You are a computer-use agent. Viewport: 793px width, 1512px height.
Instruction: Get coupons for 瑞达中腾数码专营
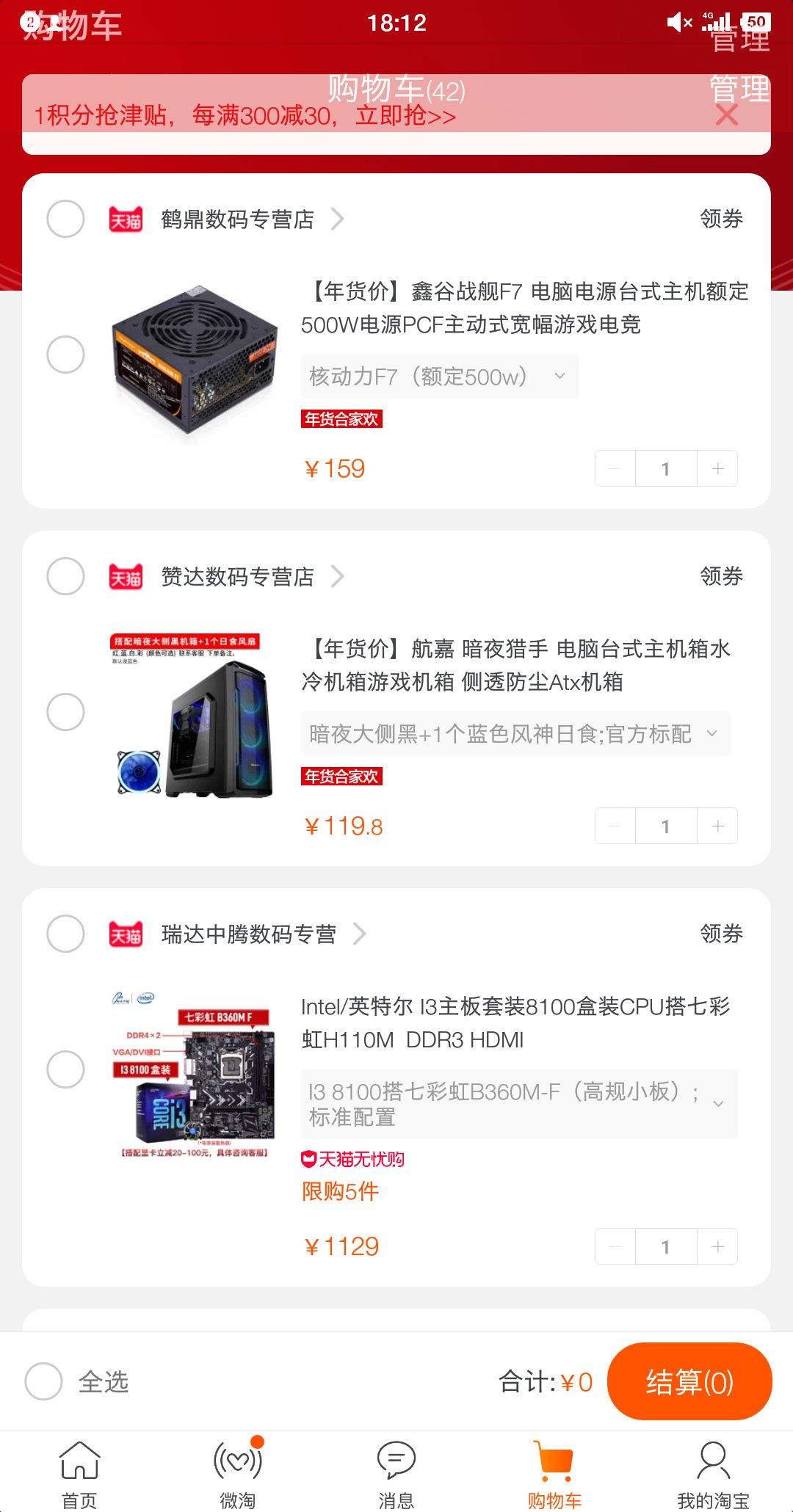tap(721, 934)
